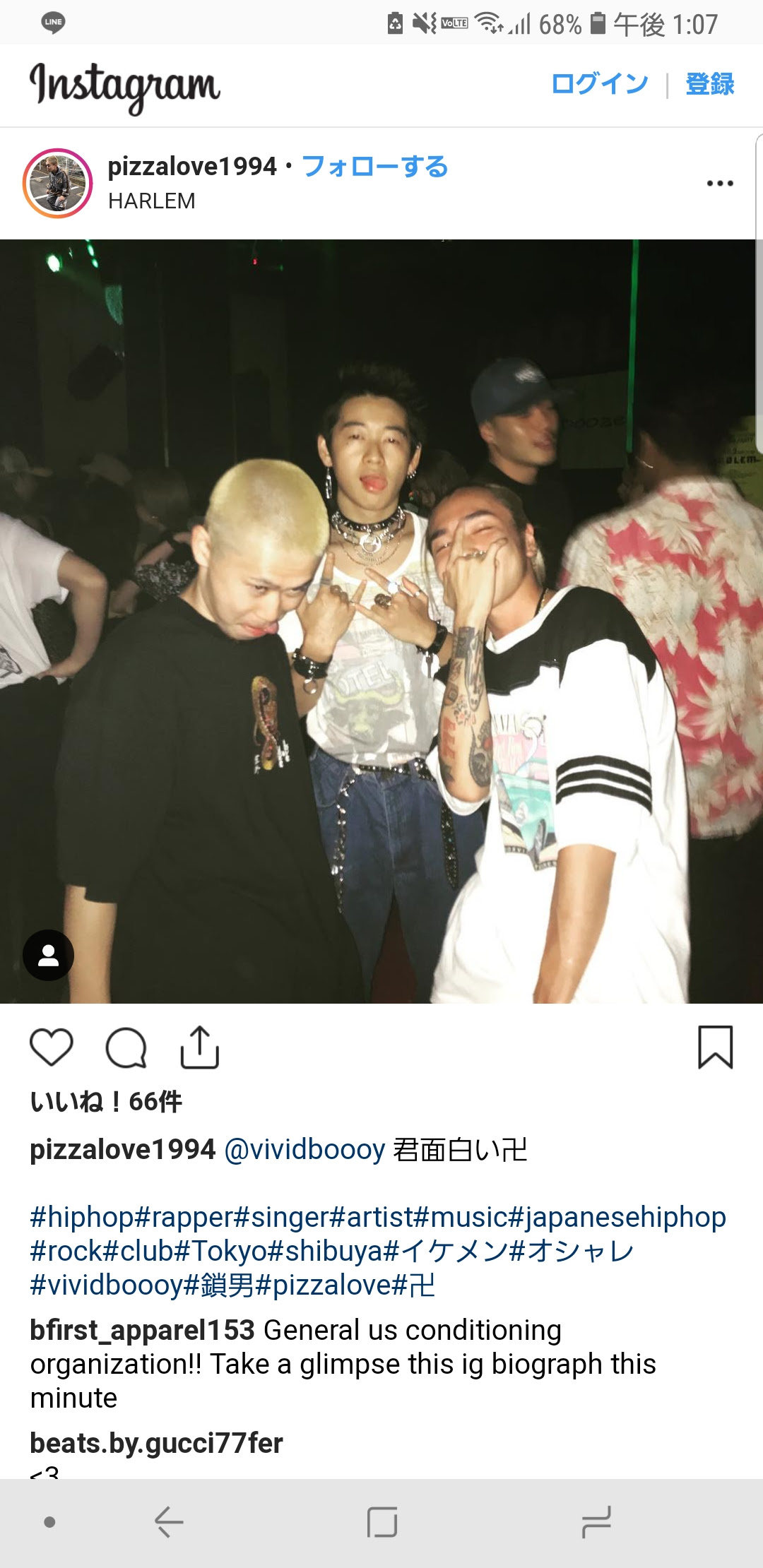Open the @vividboooy mention
This screenshot has width=763, height=1568.
[x=304, y=1149]
